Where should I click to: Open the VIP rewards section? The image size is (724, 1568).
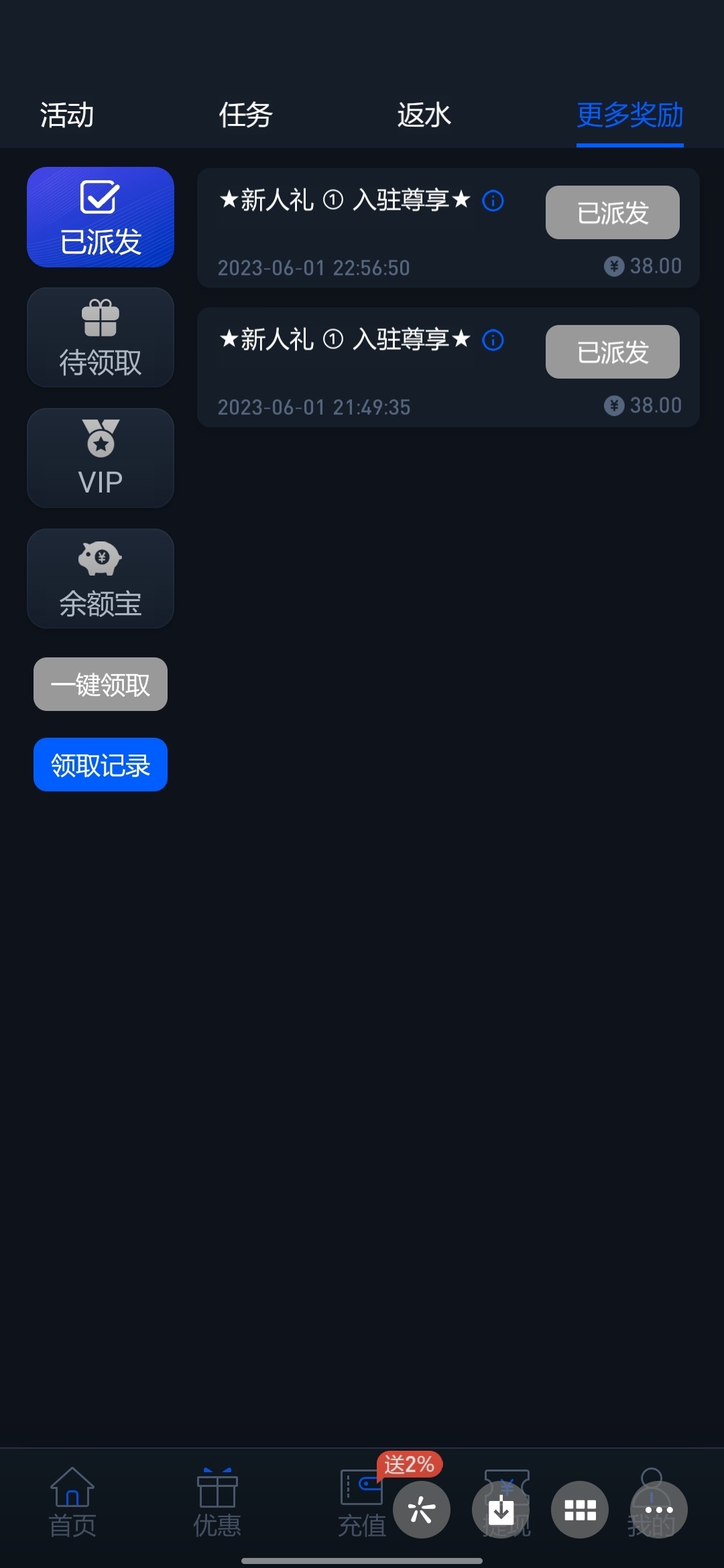coord(101,458)
